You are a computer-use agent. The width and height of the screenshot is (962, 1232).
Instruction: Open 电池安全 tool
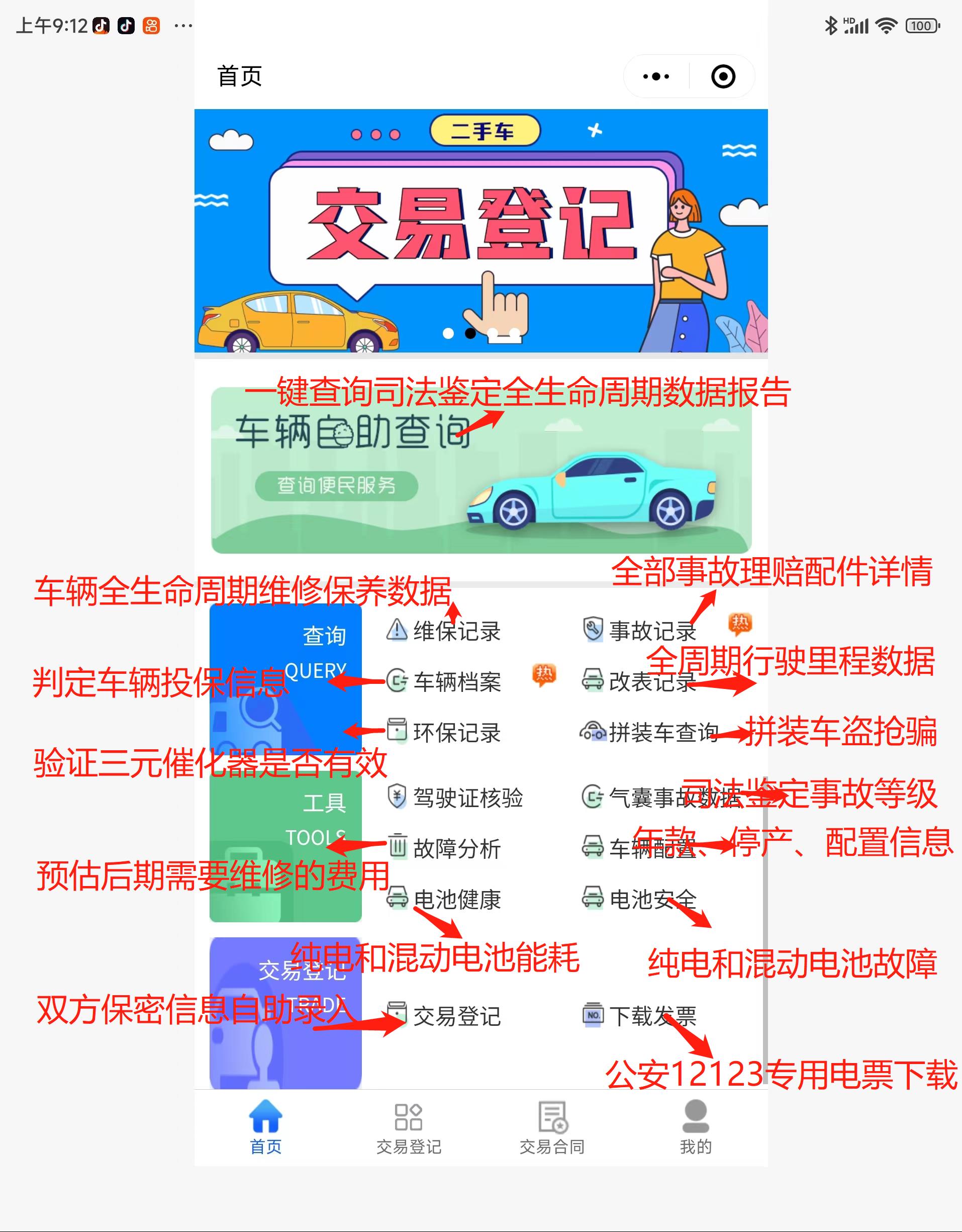pyautogui.click(x=640, y=899)
